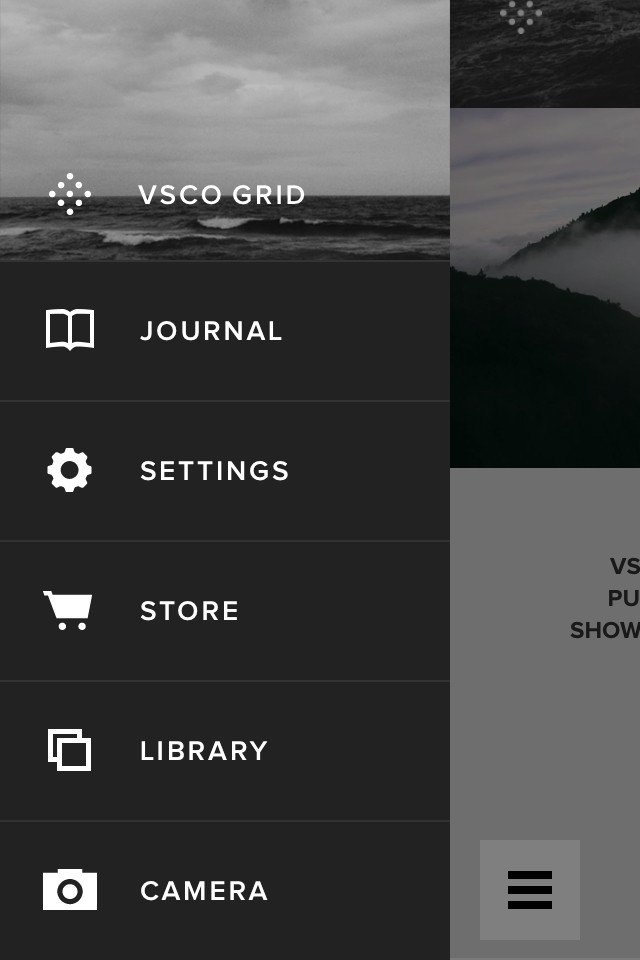Launch the Camera
The height and width of the screenshot is (960, 640).
tap(204, 891)
